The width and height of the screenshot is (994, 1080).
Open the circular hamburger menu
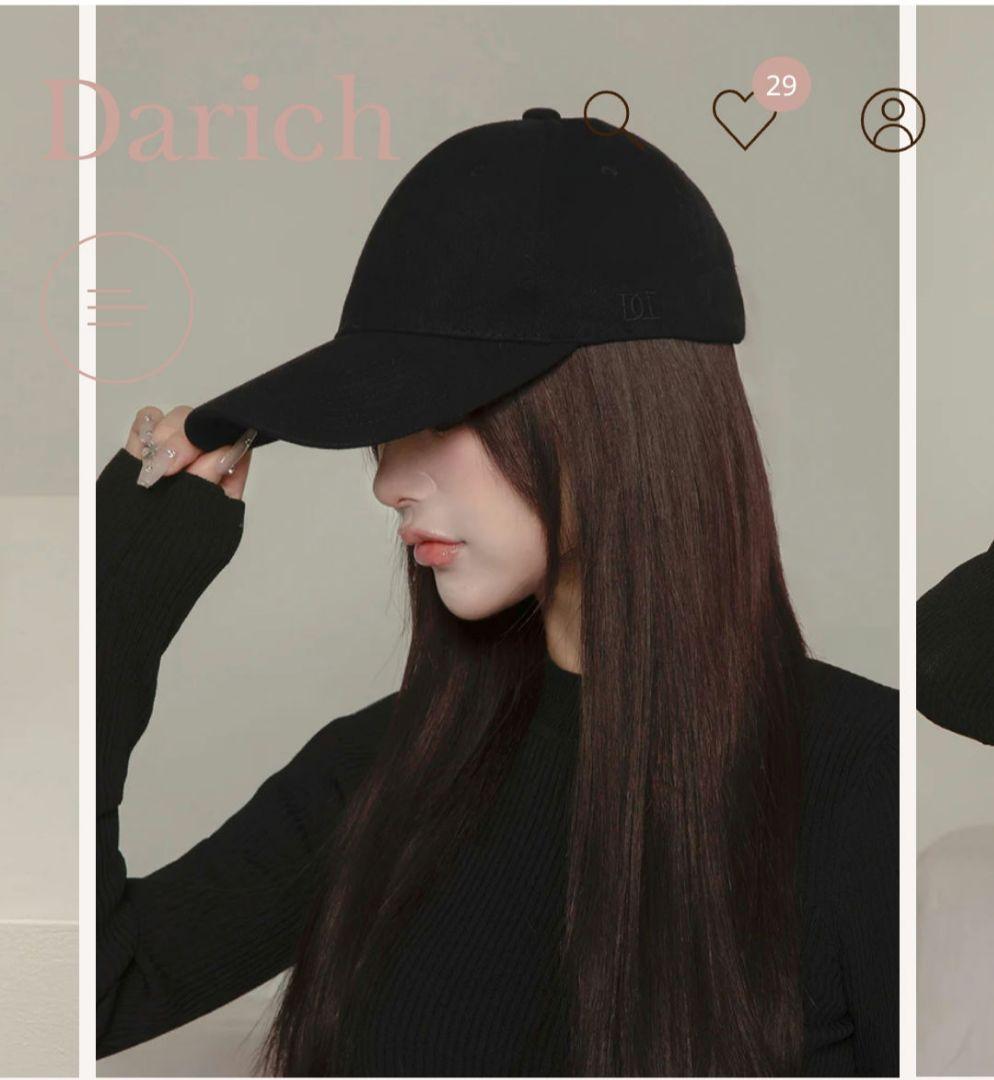point(116,307)
